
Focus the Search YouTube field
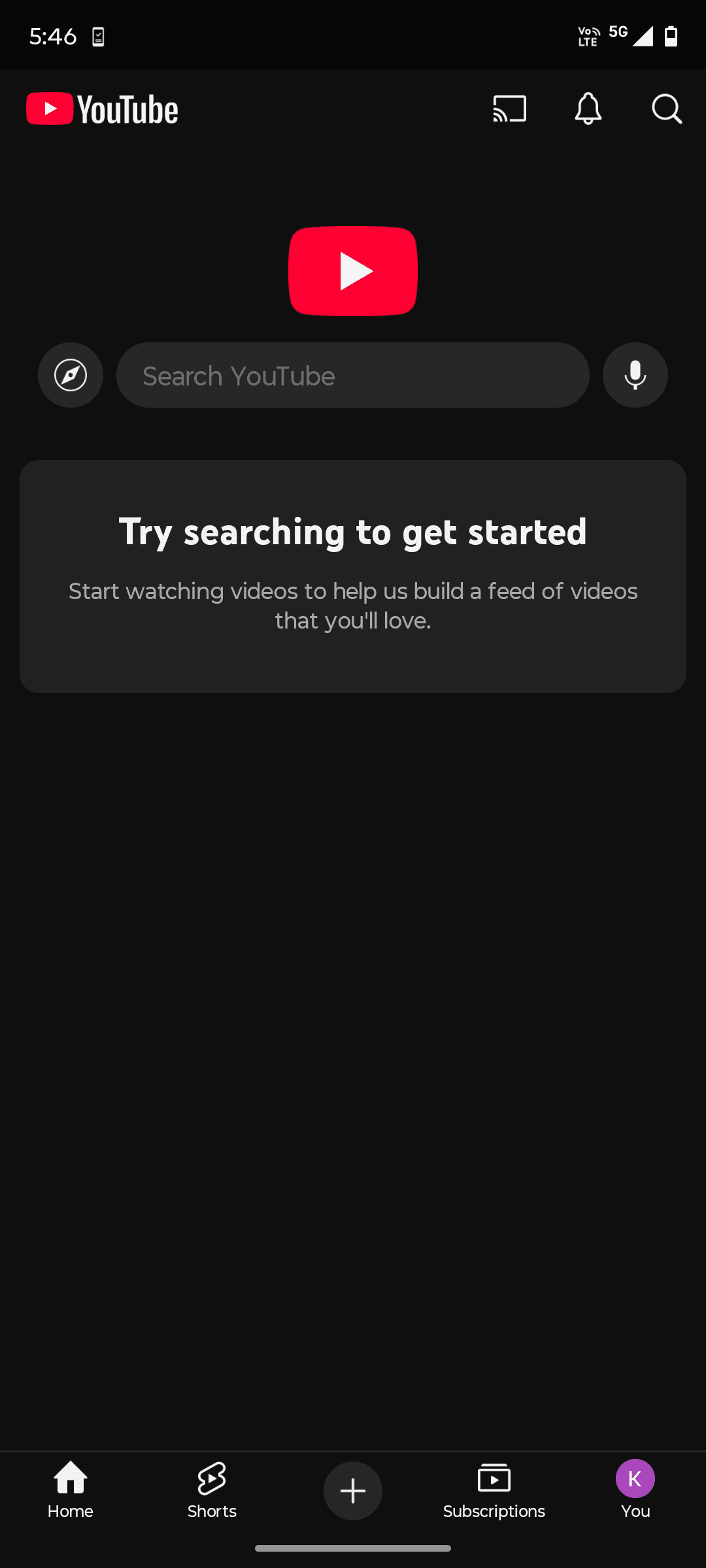click(x=353, y=375)
